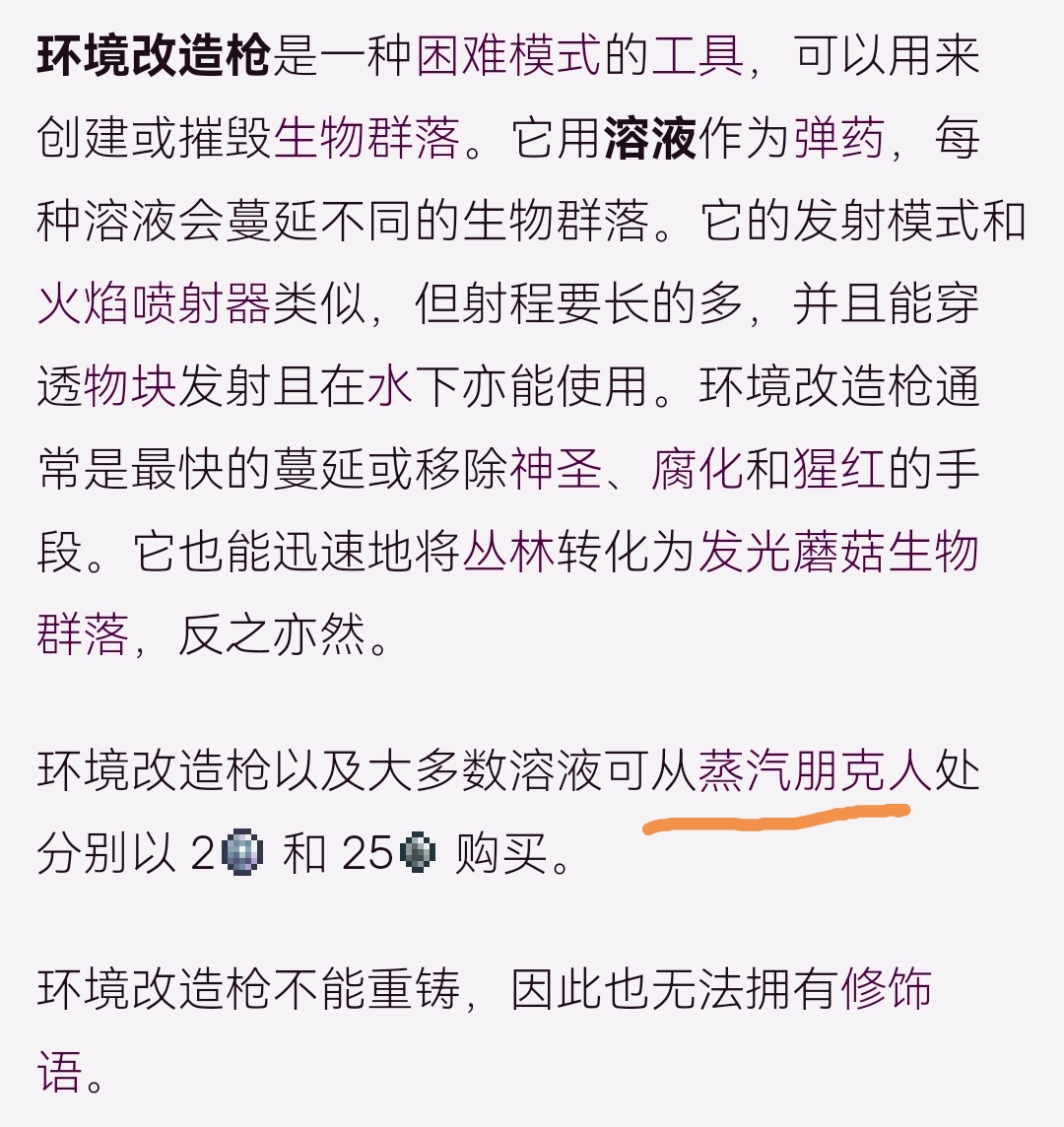This screenshot has height=1127, width=1064.
Task: Open the 生物群落 link in the second line
Action: click(366, 139)
